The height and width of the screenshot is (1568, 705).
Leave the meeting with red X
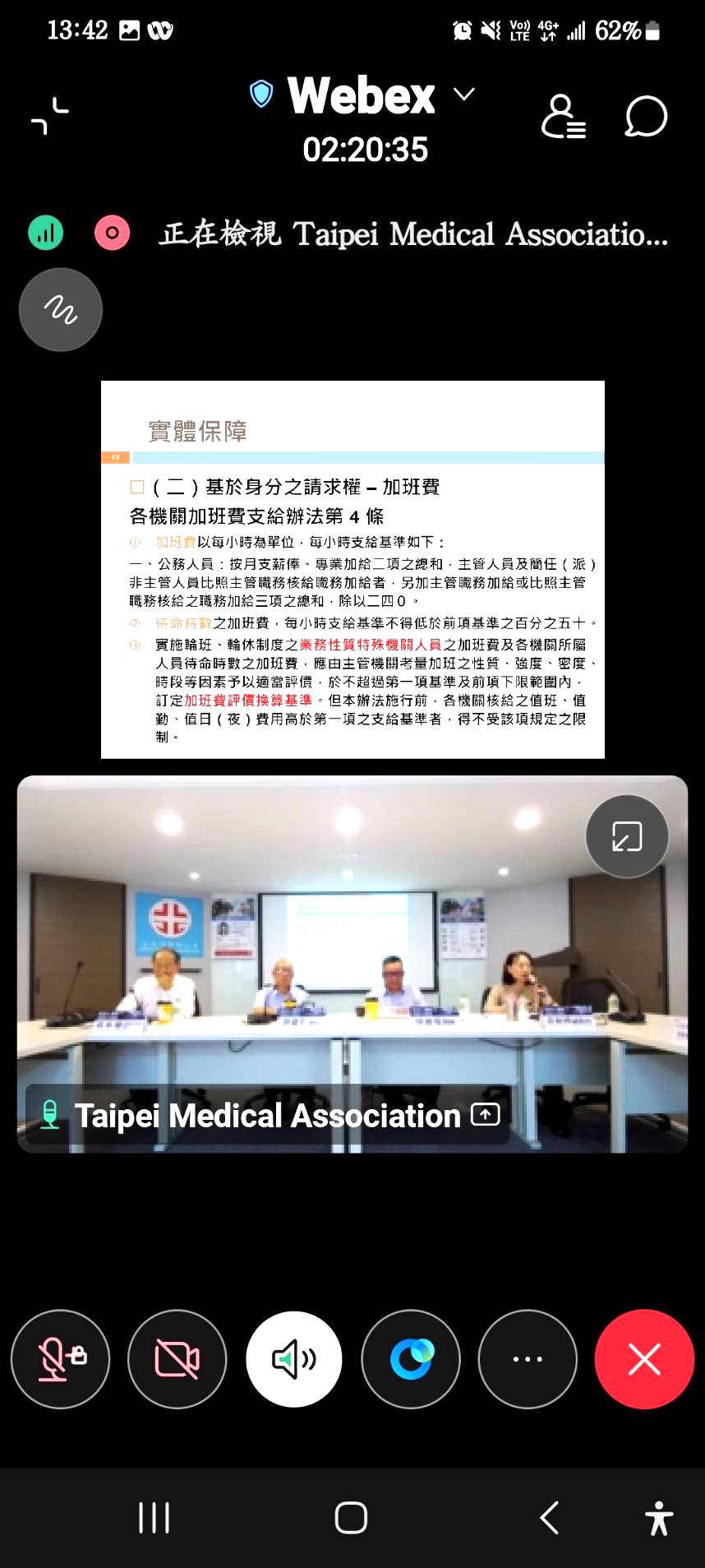[x=644, y=1359]
